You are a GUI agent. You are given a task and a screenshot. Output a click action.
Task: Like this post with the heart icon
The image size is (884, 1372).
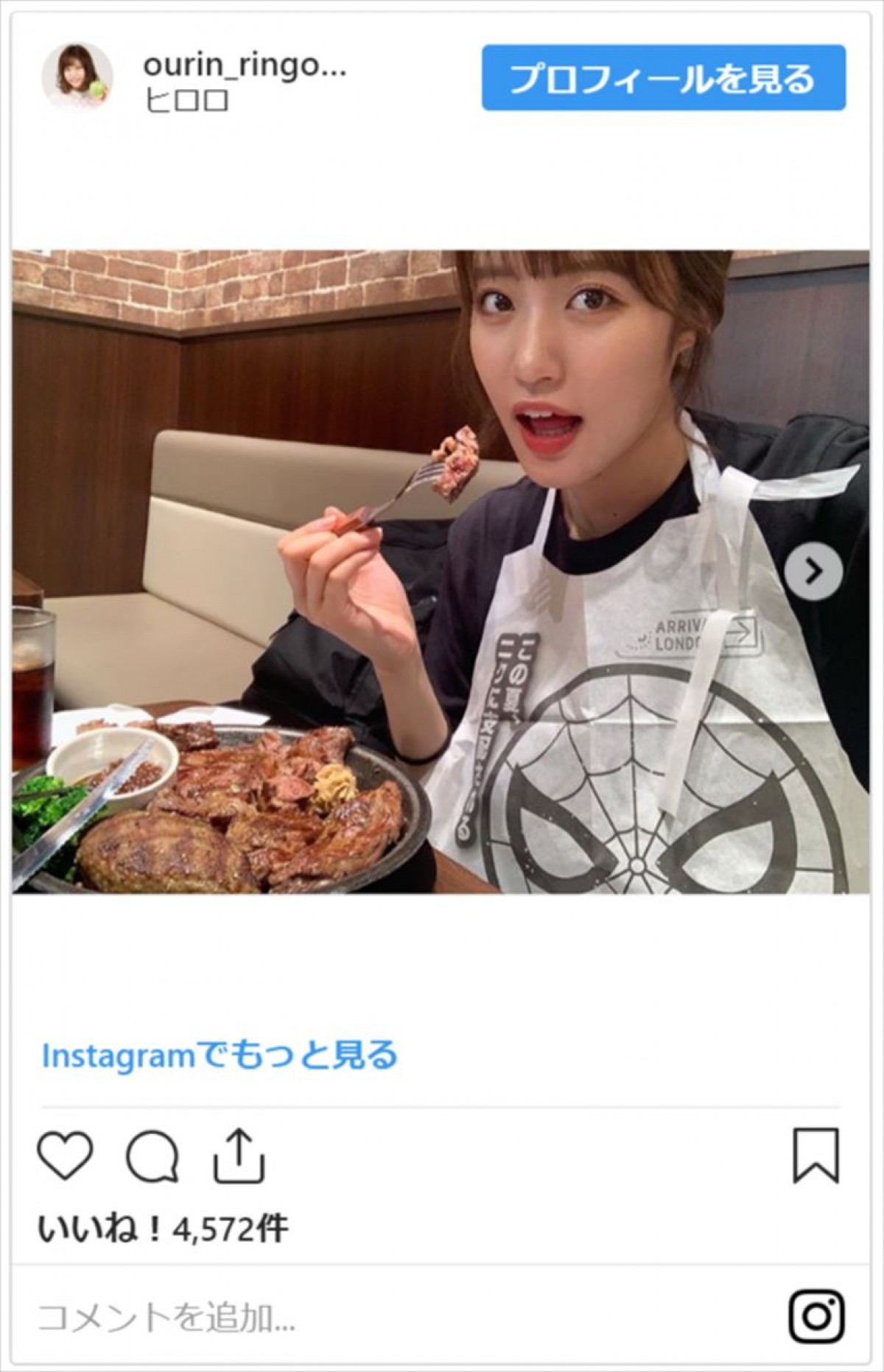click(x=65, y=1155)
